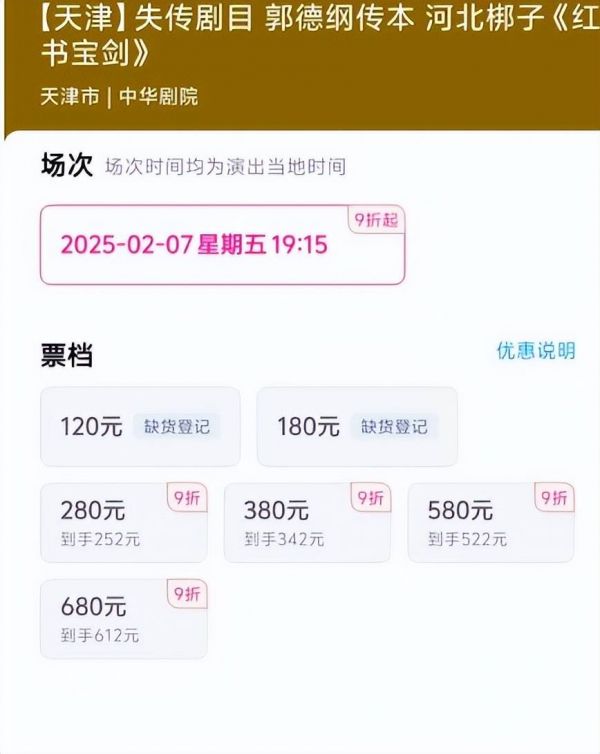This screenshot has width=600, height=754.
Task: Register for out-of-stock 180元 tickets
Action: tap(394, 426)
